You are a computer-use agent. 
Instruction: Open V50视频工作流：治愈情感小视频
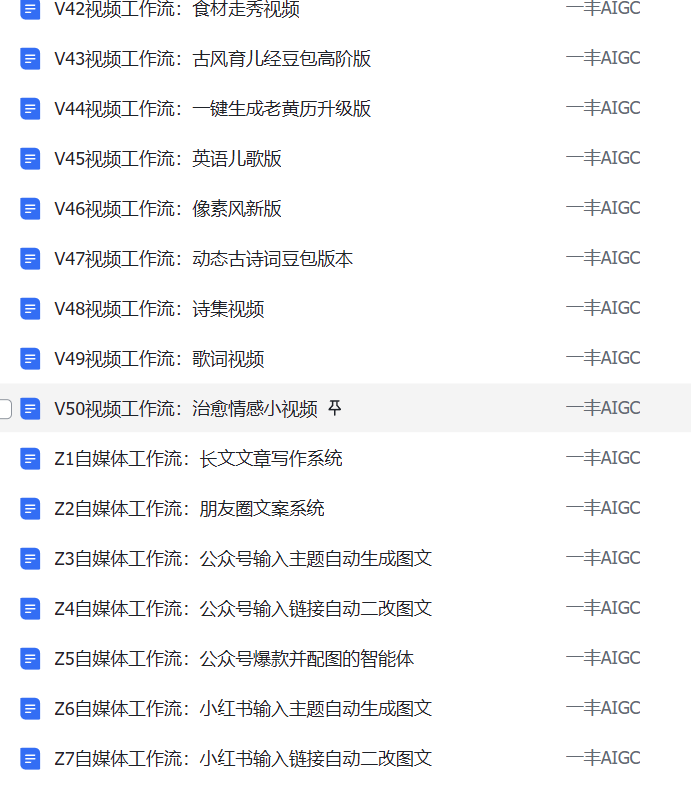186,409
